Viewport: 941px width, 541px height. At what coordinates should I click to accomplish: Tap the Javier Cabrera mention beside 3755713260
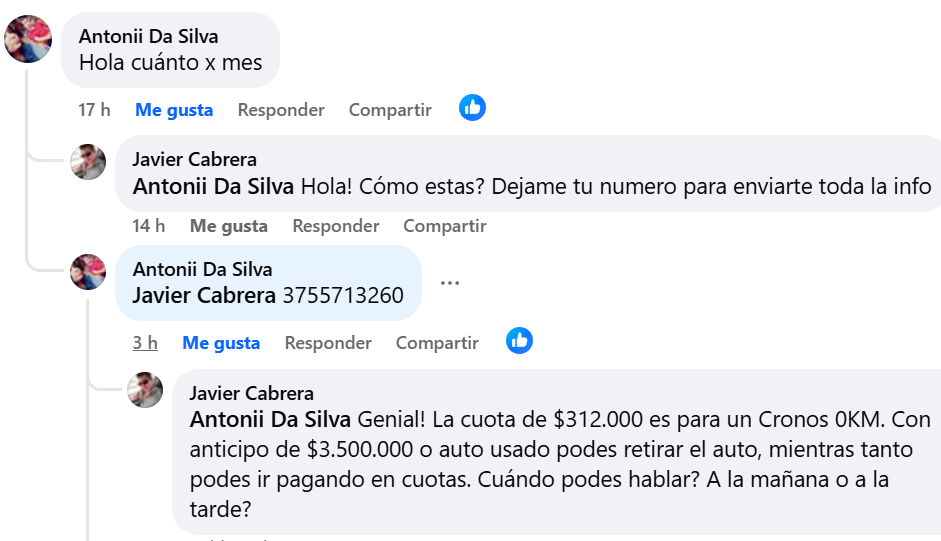click(204, 296)
